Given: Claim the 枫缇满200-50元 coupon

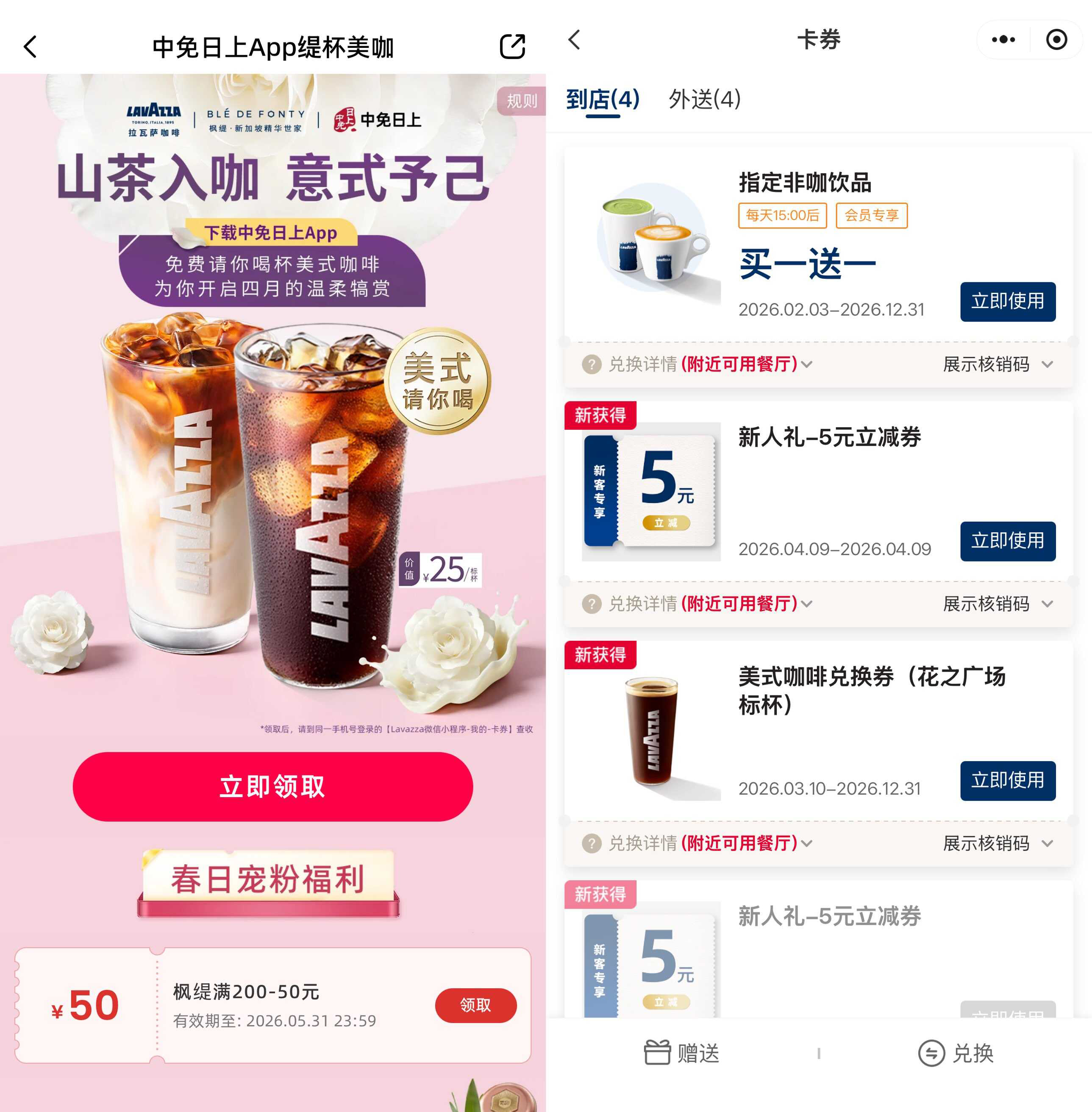Looking at the screenshot, I should (x=475, y=1005).
